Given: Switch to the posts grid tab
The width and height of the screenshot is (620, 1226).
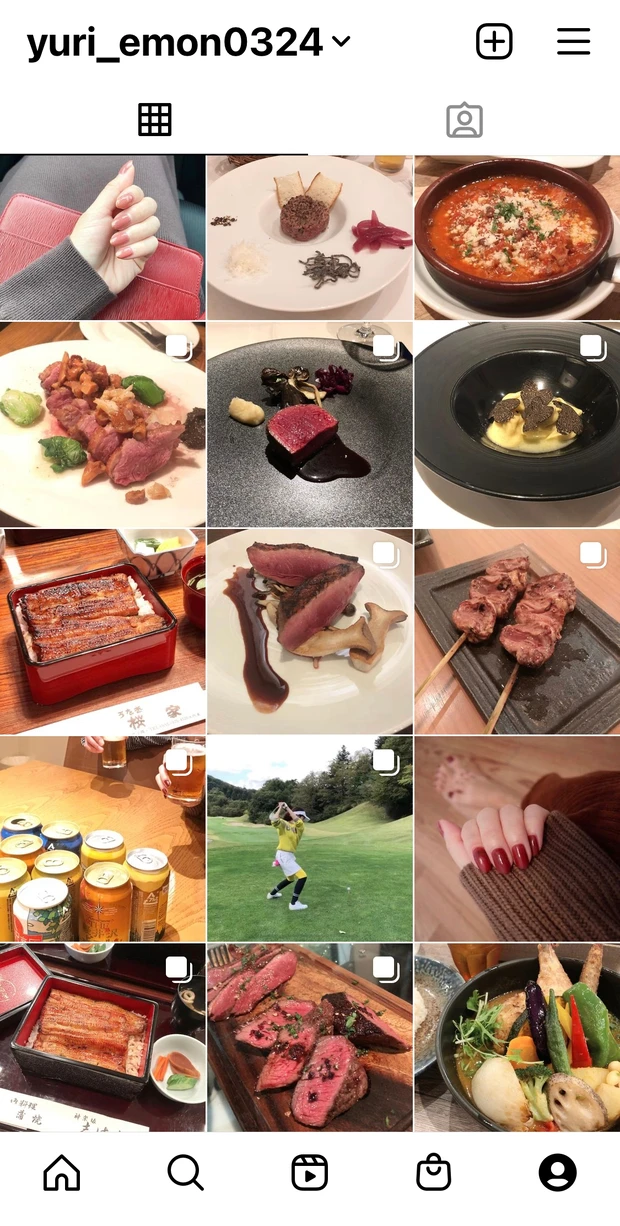Looking at the screenshot, I should coord(155,120).
